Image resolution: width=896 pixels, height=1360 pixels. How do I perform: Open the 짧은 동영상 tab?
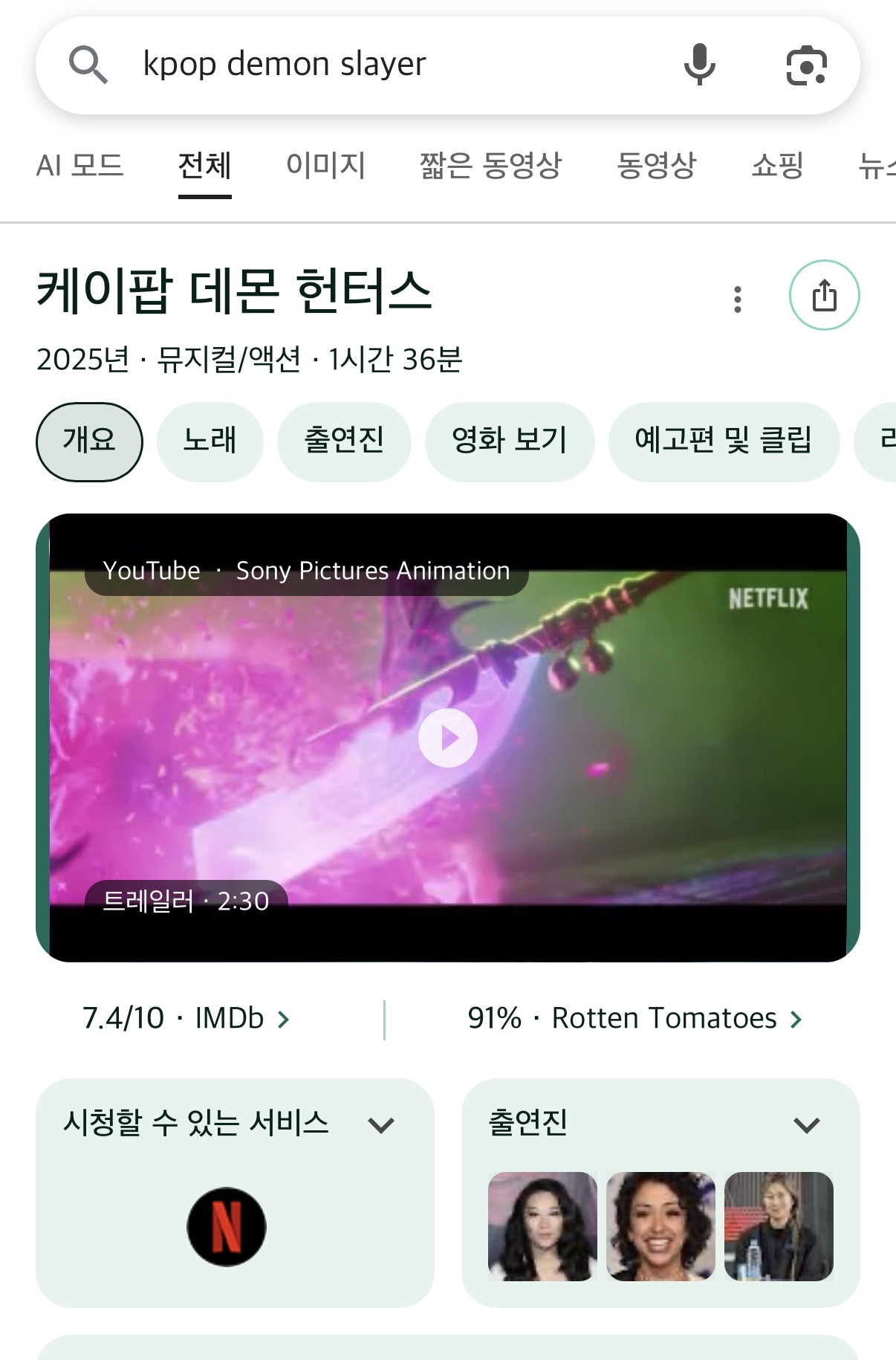click(x=490, y=165)
